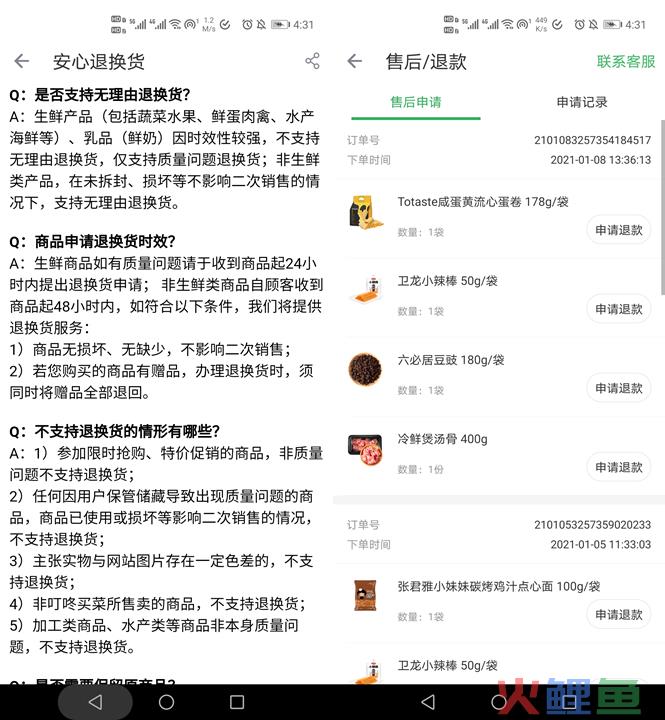Share the 安心退换货 policy page
This screenshot has width=665, height=720.
pos(312,62)
